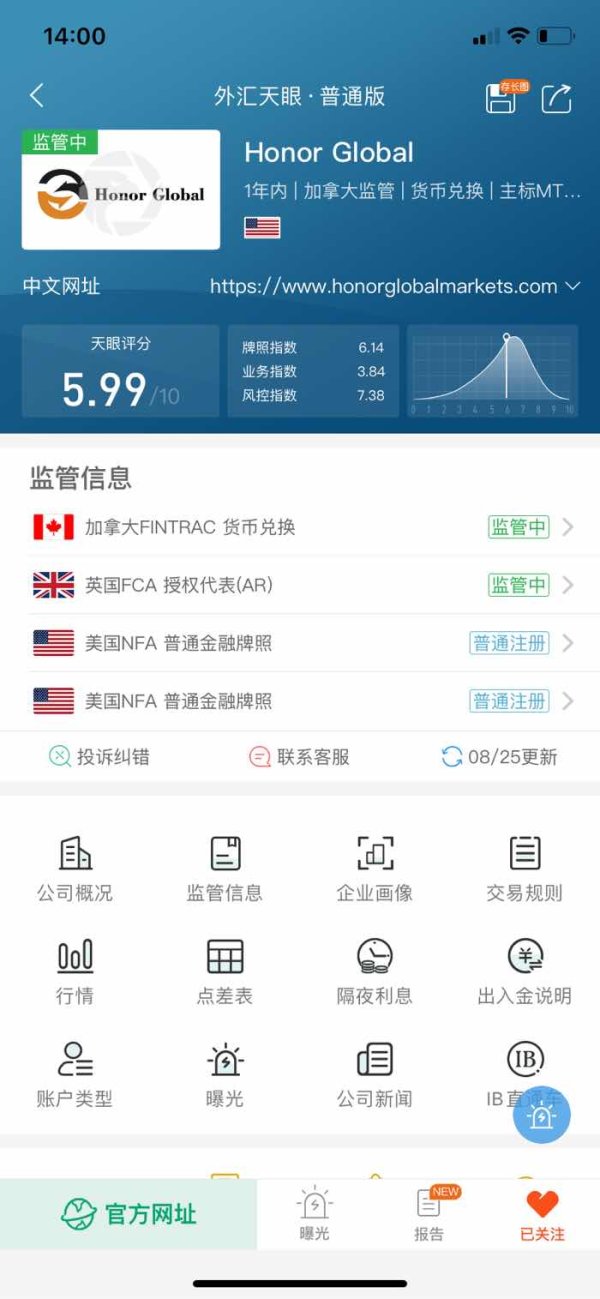
Task: Tap 投诉纠错 to report an error
Action: point(99,757)
